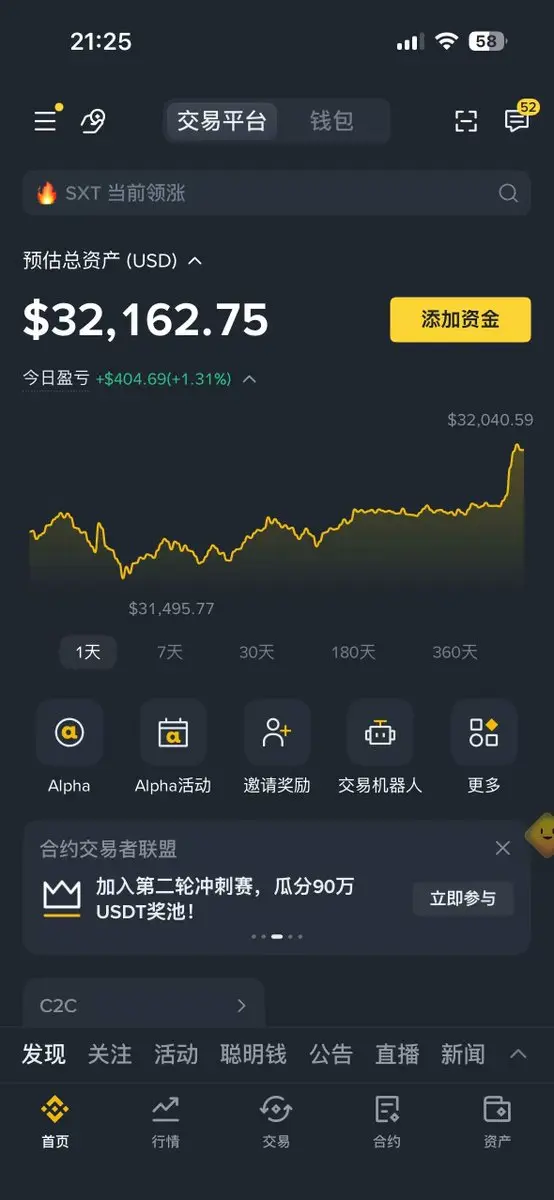Open the C2C card
This screenshot has height=1200, width=554.
click(x=143, y=1004)
